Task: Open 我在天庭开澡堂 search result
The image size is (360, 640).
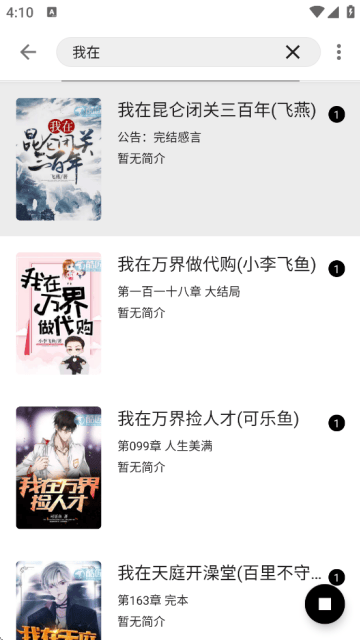Action: [180, 593]
